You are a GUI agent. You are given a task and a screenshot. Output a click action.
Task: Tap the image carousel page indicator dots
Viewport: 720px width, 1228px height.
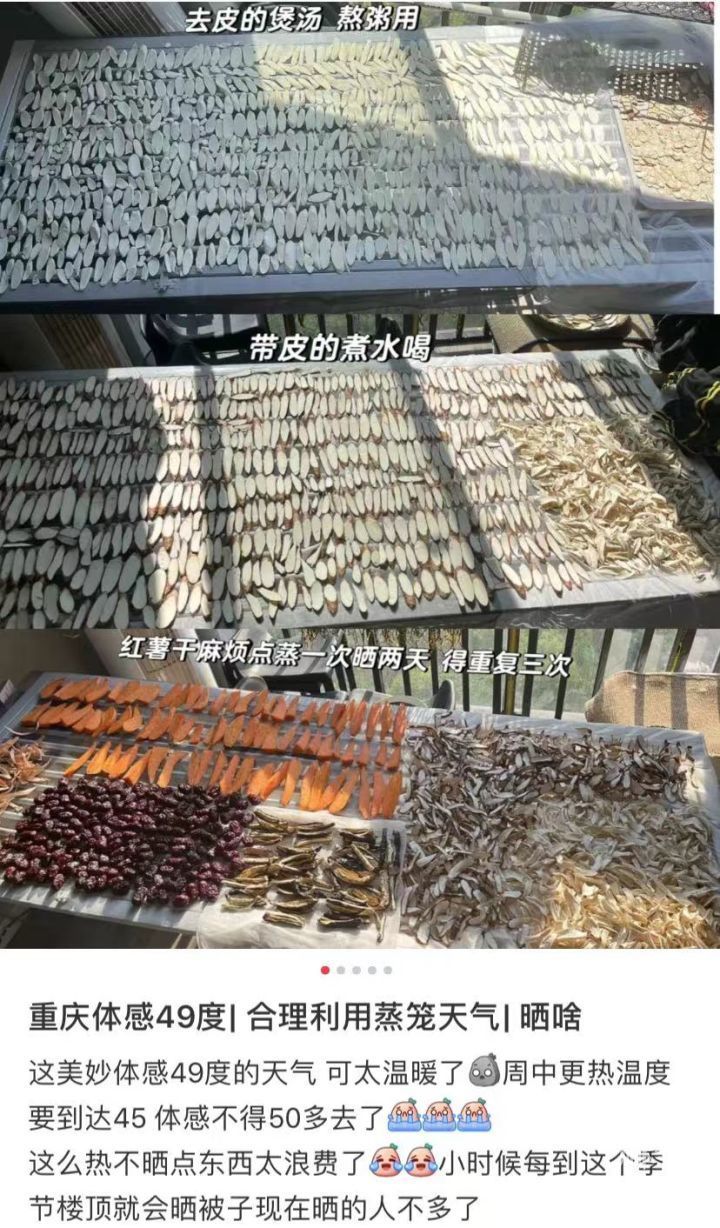(x=356, y=970)
